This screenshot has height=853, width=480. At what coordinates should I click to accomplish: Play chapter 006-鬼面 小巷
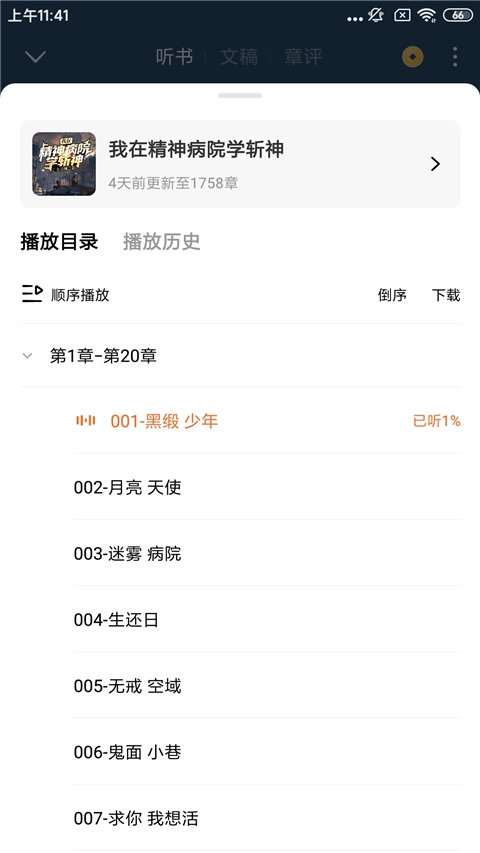pyautogui.click(x=267, y=752)
